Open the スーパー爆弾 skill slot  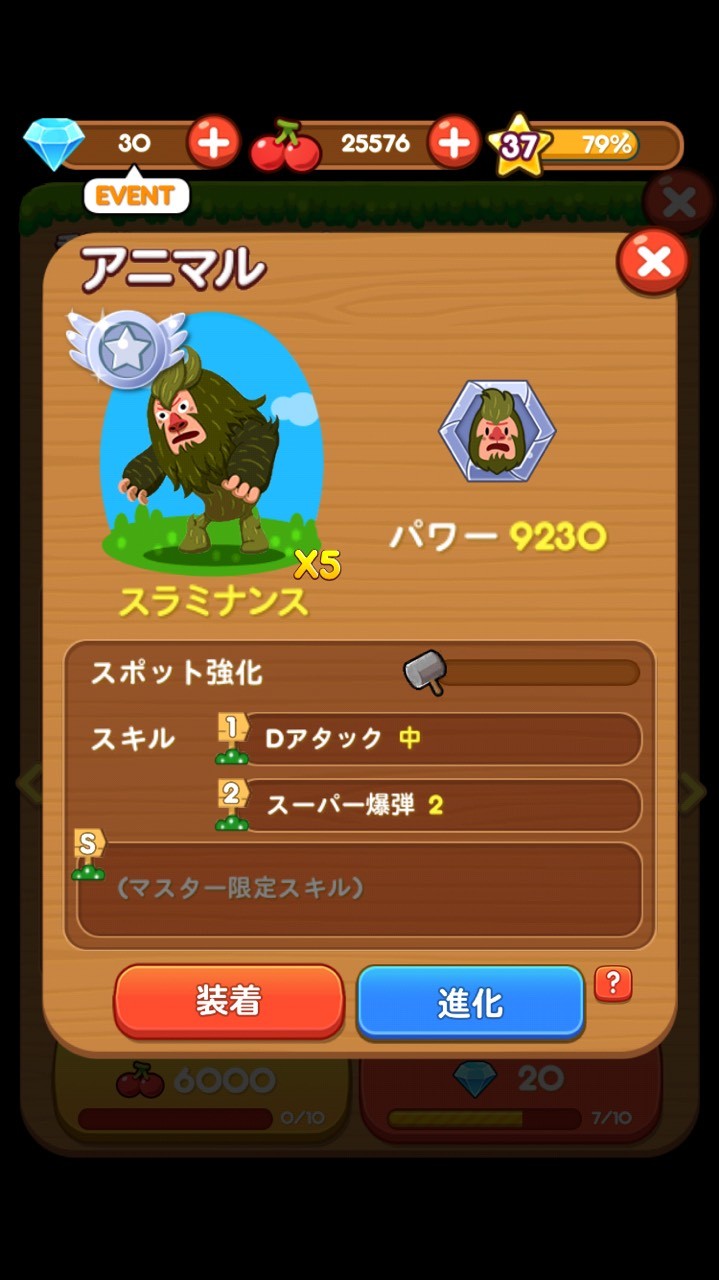pos(440,805)
